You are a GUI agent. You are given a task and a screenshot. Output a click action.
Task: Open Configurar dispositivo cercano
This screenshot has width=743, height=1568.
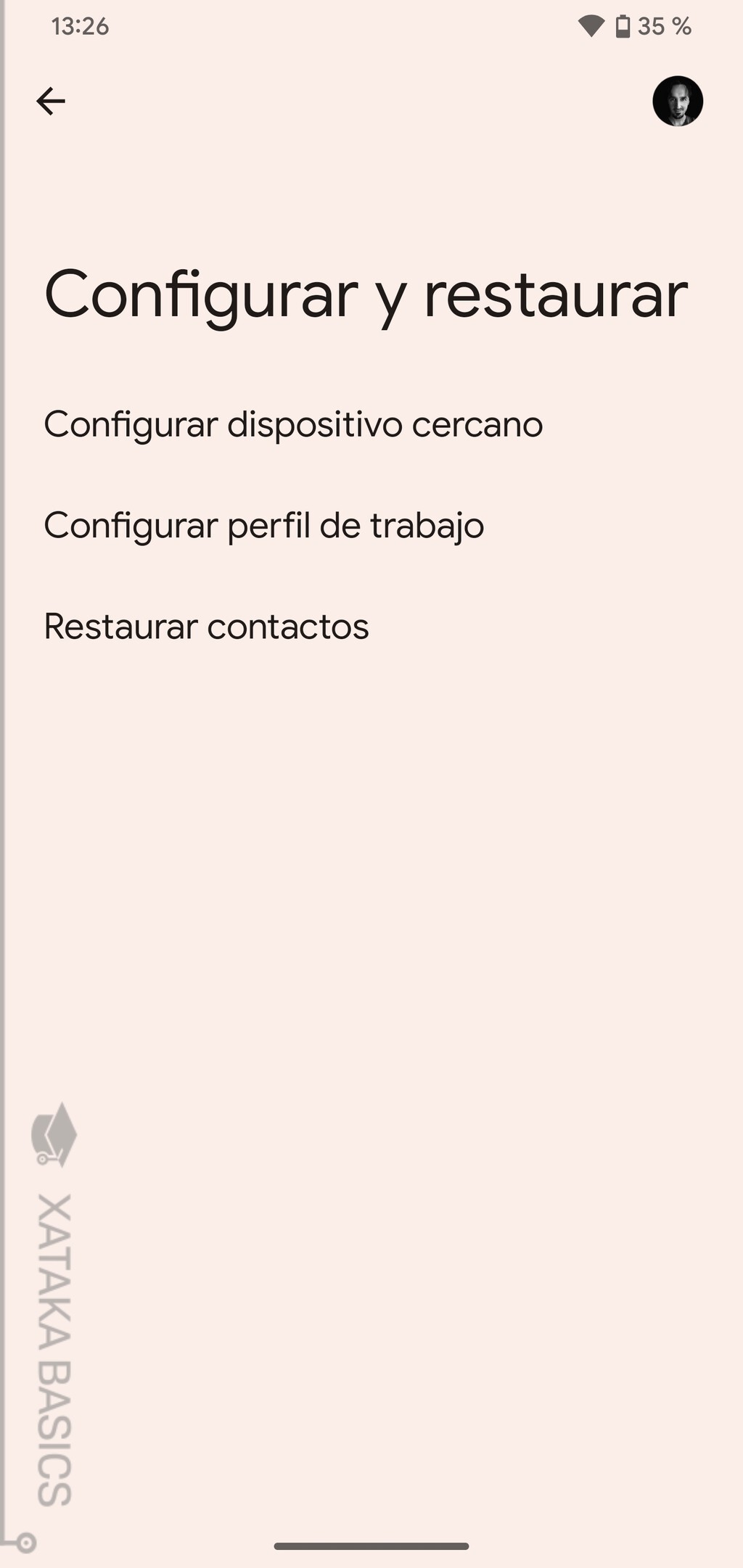pos(292,424)
